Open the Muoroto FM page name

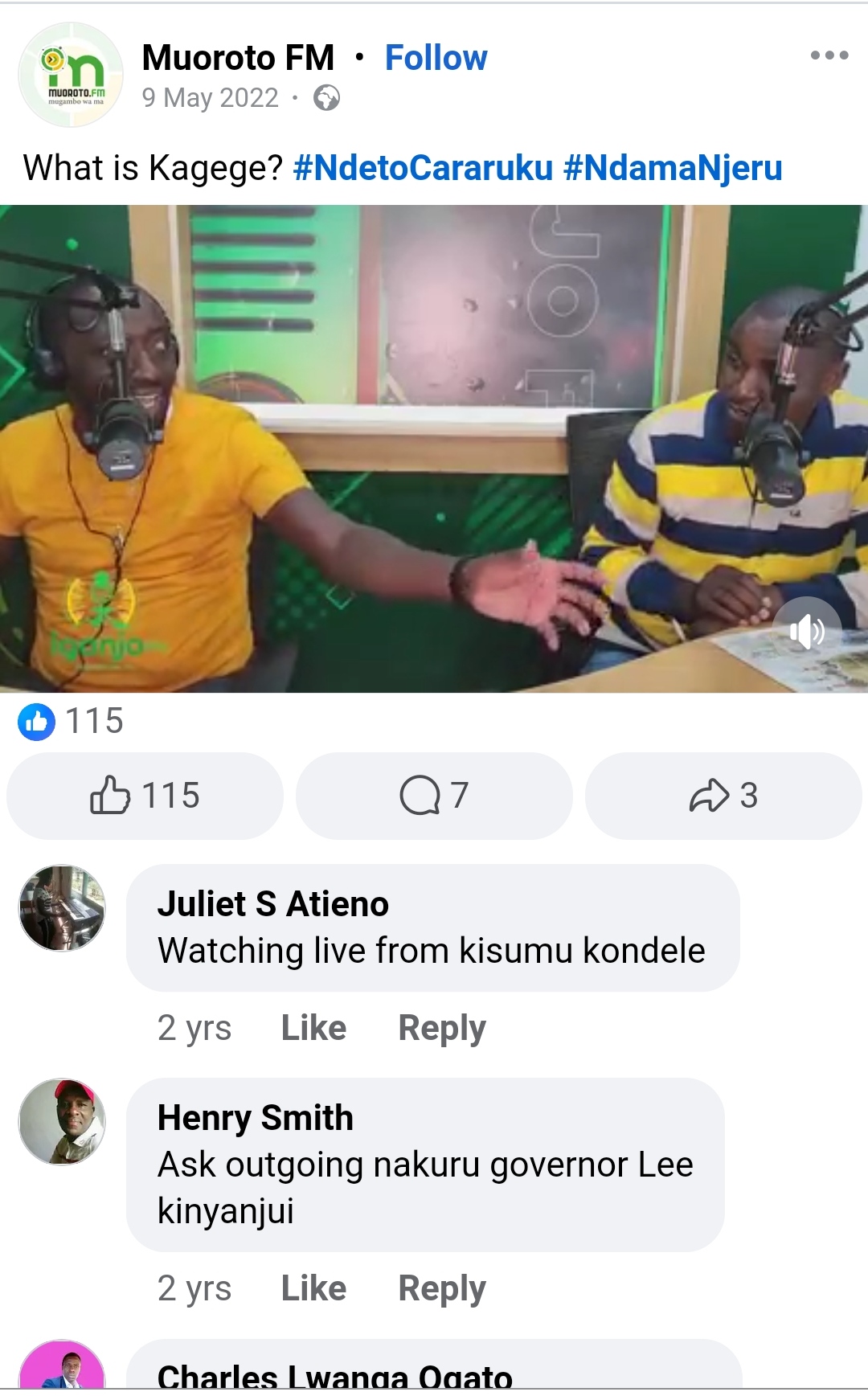(238, 58)
